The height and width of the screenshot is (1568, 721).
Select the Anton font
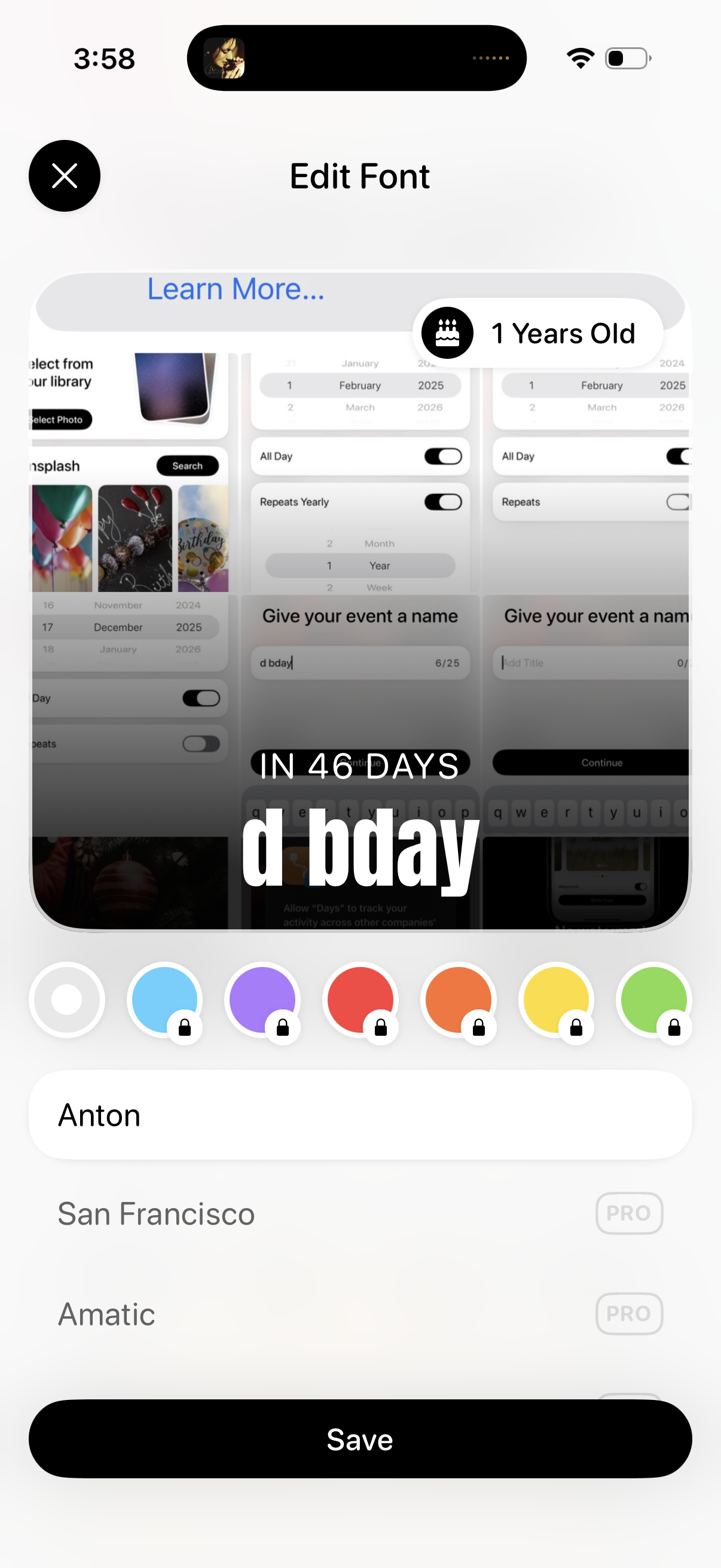point(360,1115)
